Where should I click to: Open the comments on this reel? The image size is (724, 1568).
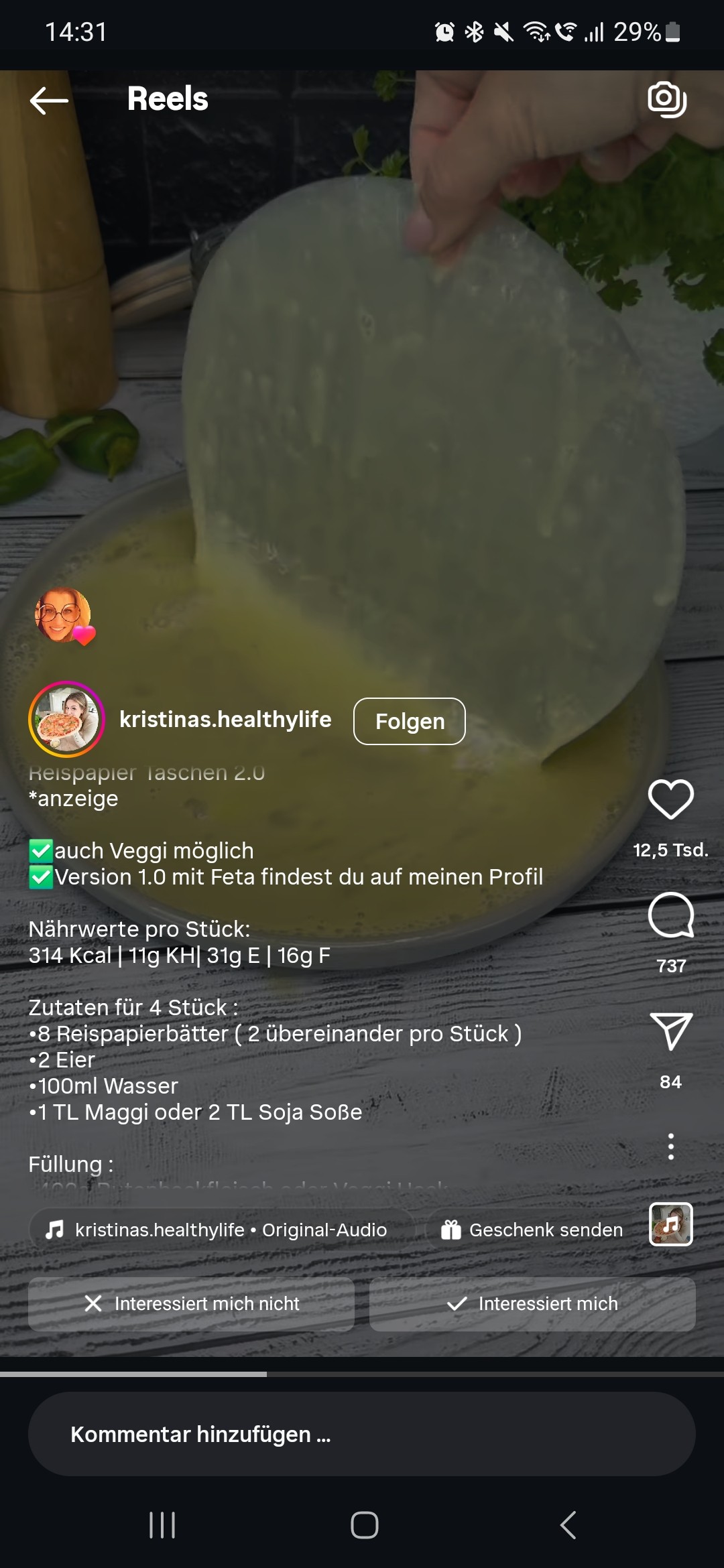point(670,916)
